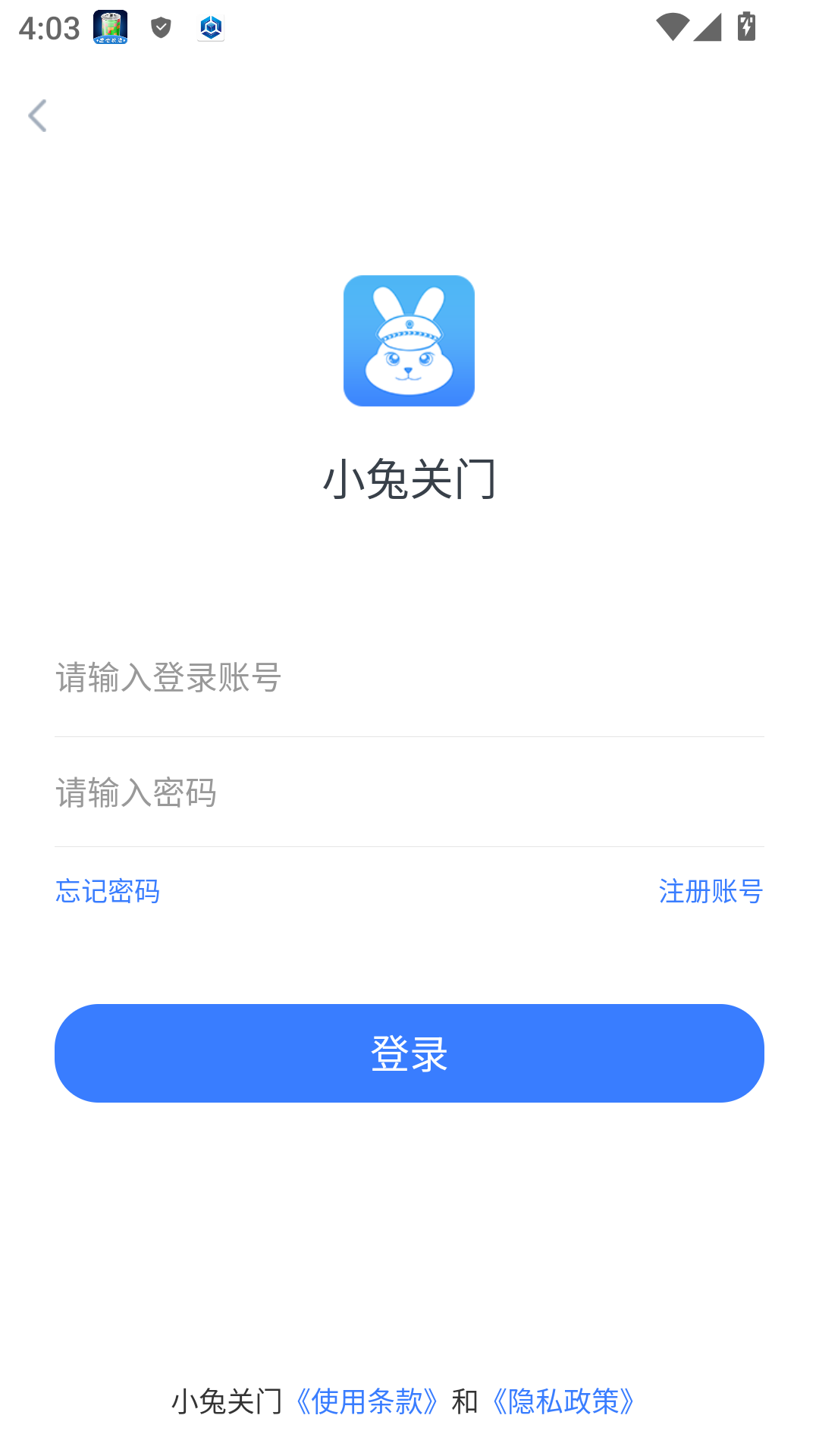Click the 请输入密码 password field
This screenshot has height=1456, width=819.
[x=409, y=794]
